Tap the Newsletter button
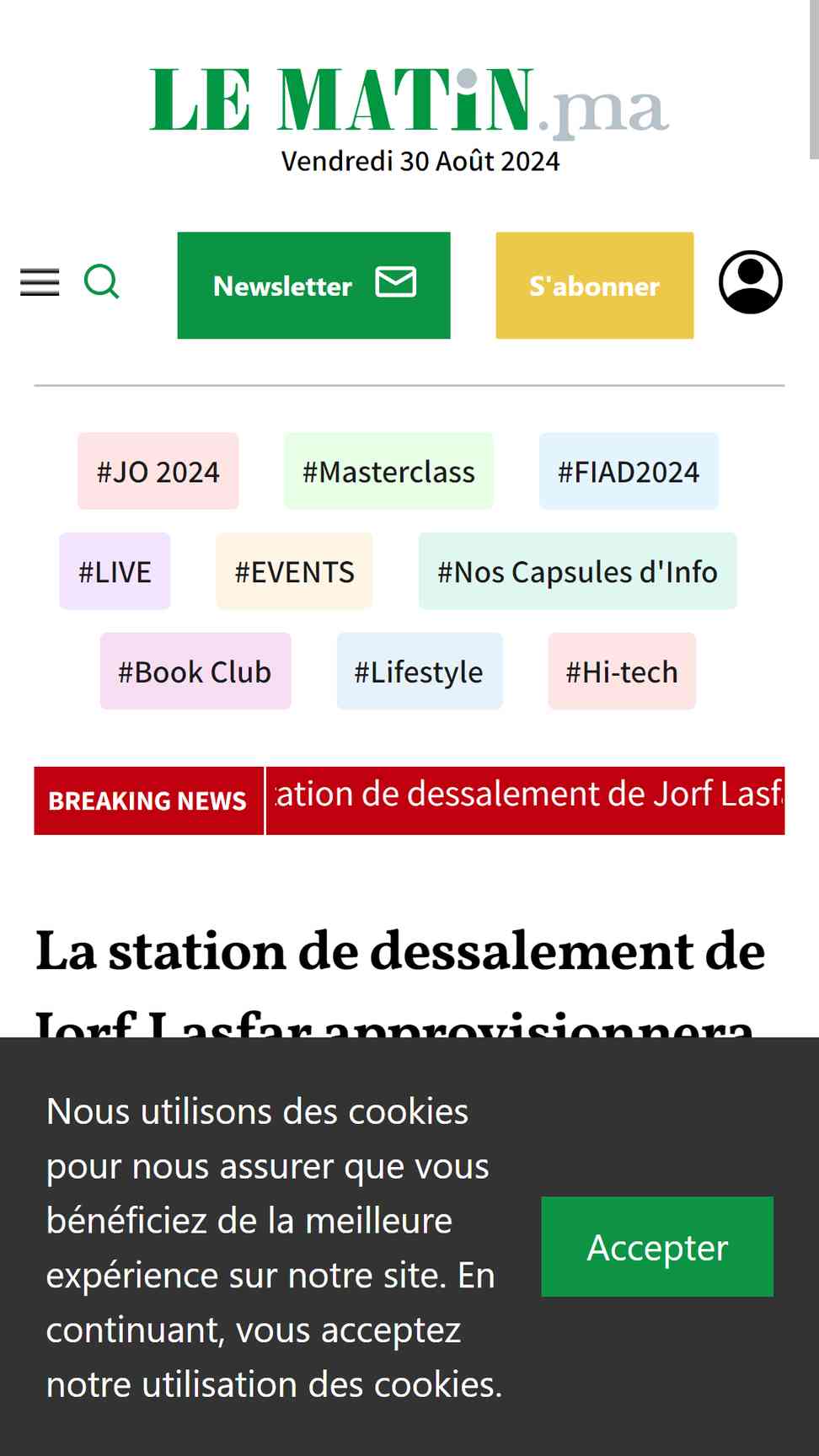 [313, 286]
